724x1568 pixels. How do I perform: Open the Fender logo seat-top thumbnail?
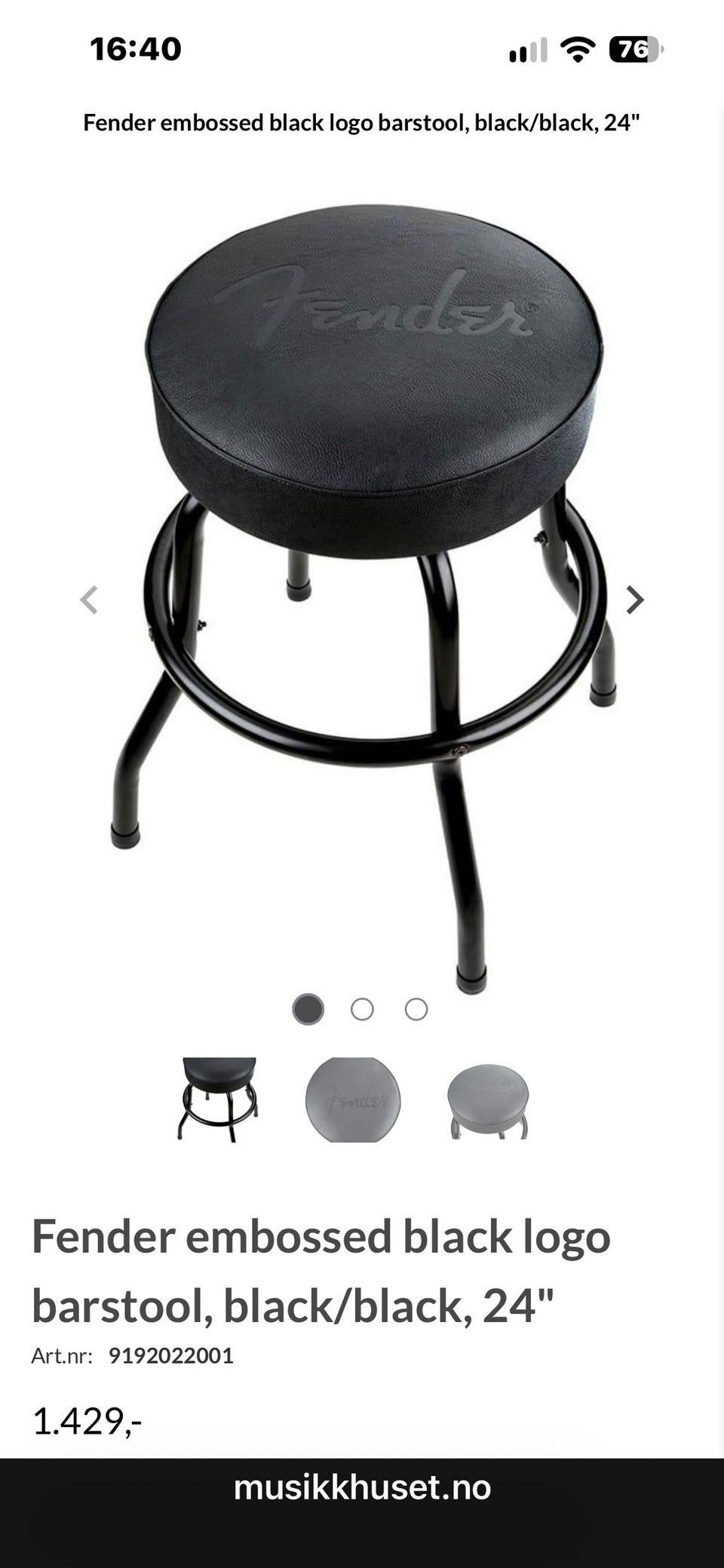coord(353,1099)
